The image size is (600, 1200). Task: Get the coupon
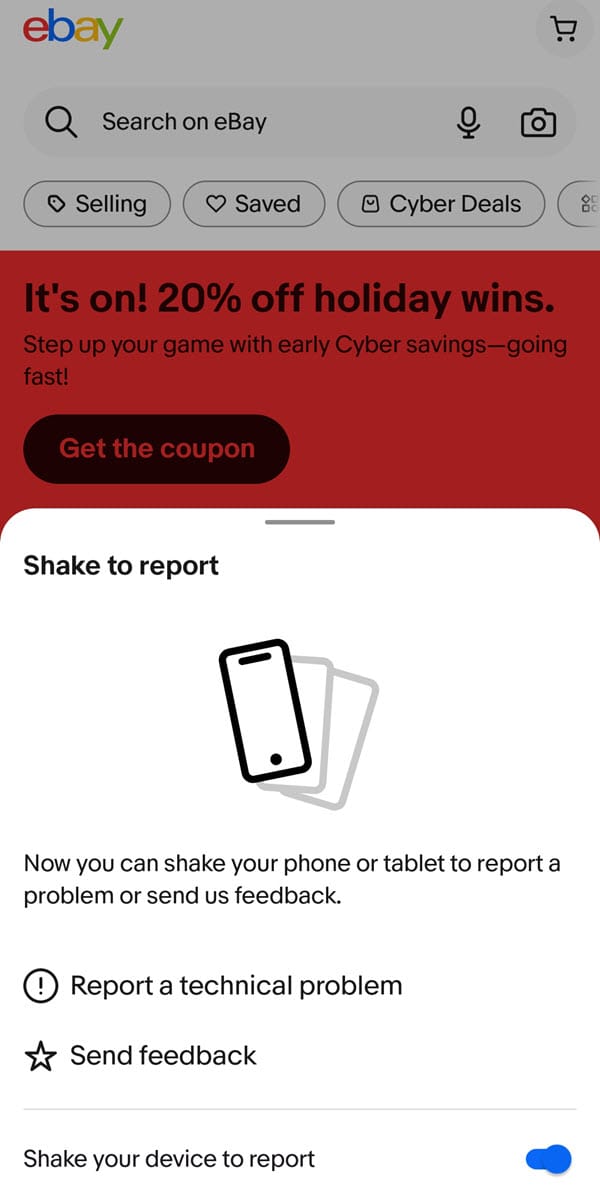[157, 449]
